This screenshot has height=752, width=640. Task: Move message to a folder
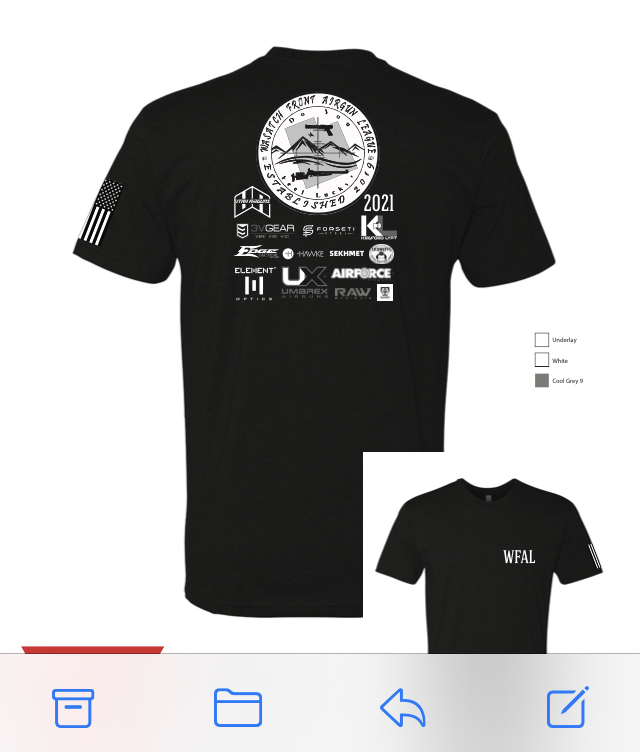tap(238, 708)
